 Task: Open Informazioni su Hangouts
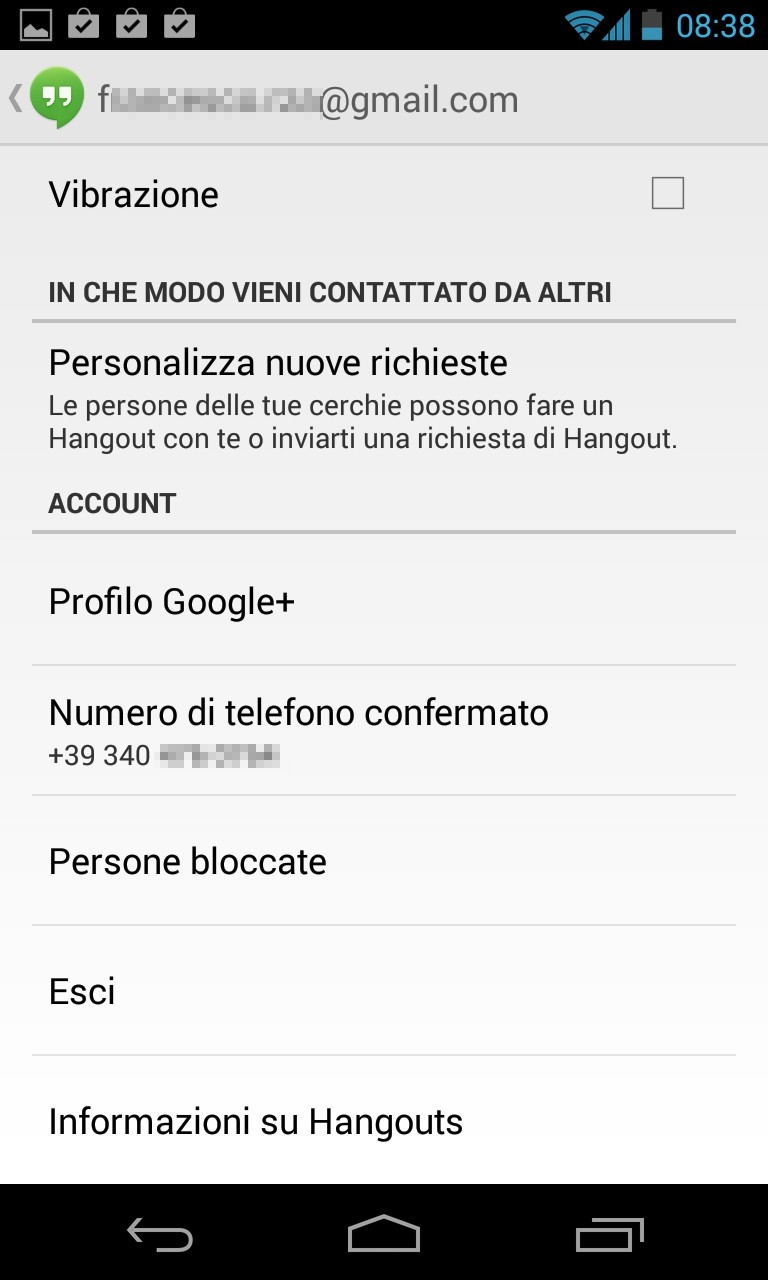384,1122
